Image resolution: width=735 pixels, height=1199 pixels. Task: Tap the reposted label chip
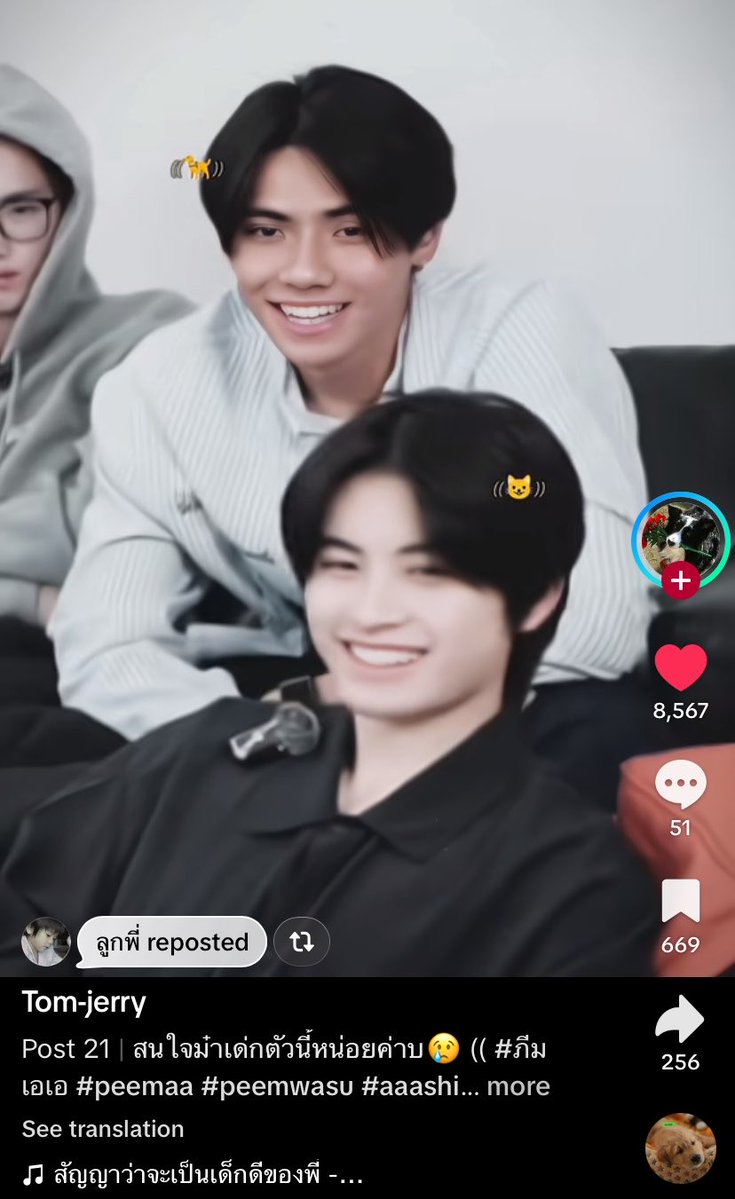pyautogui.click(x=172, y=942)
